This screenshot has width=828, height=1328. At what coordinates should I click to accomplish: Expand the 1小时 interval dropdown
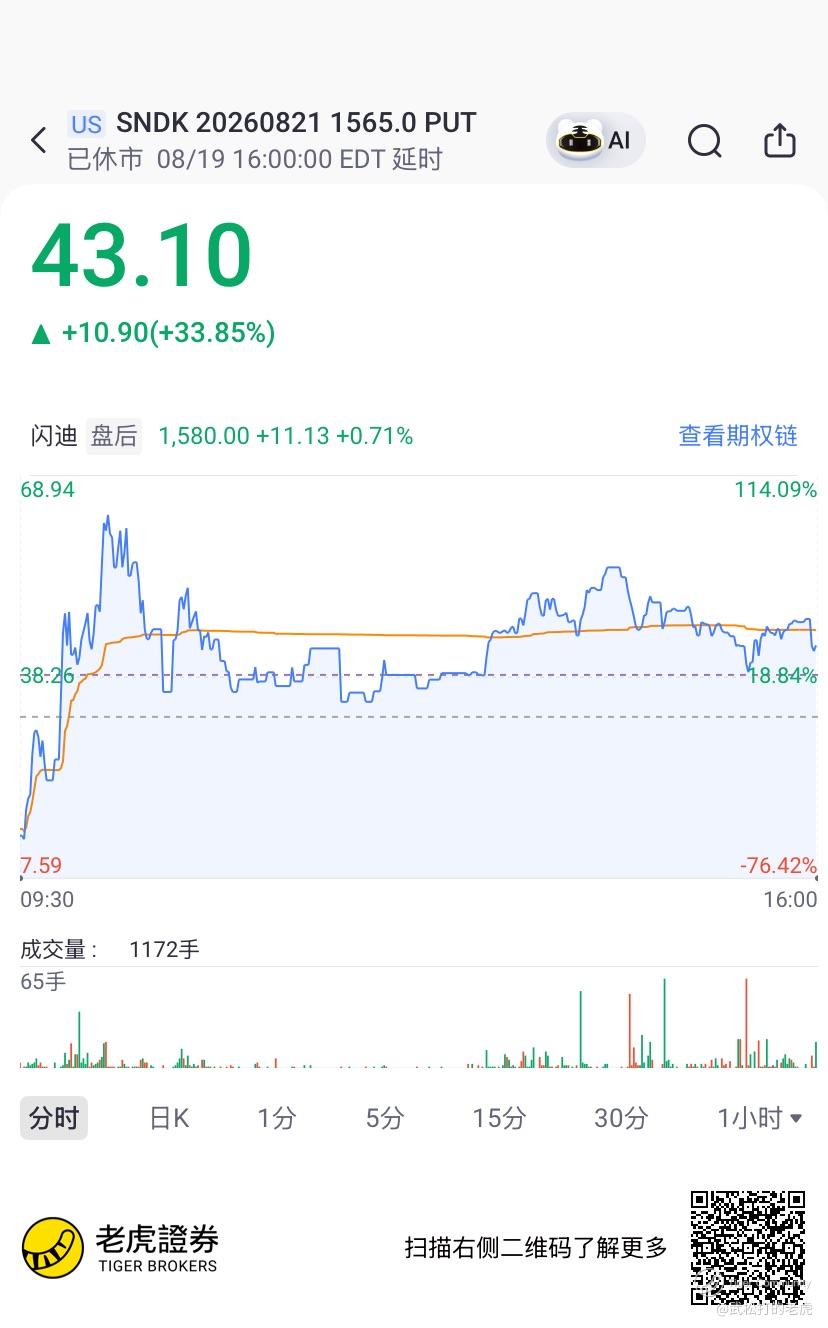[x=760, y=1118]
